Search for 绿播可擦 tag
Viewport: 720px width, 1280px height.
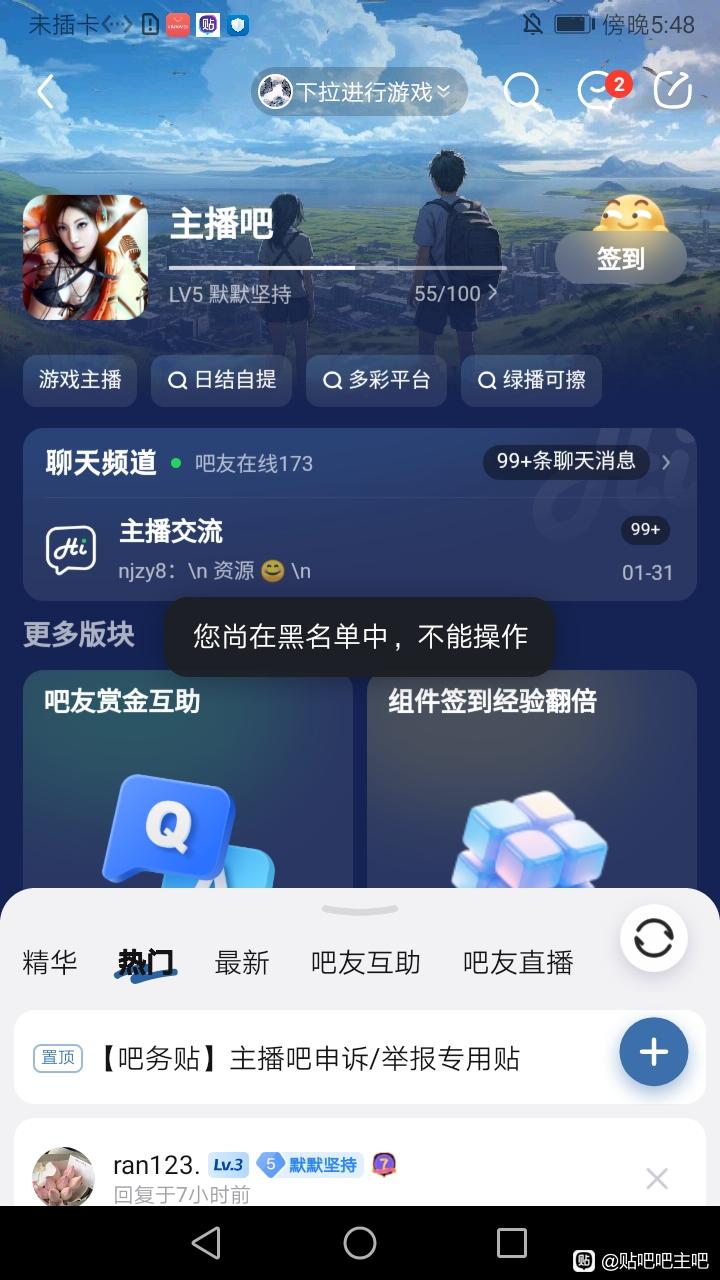point(531,380)
